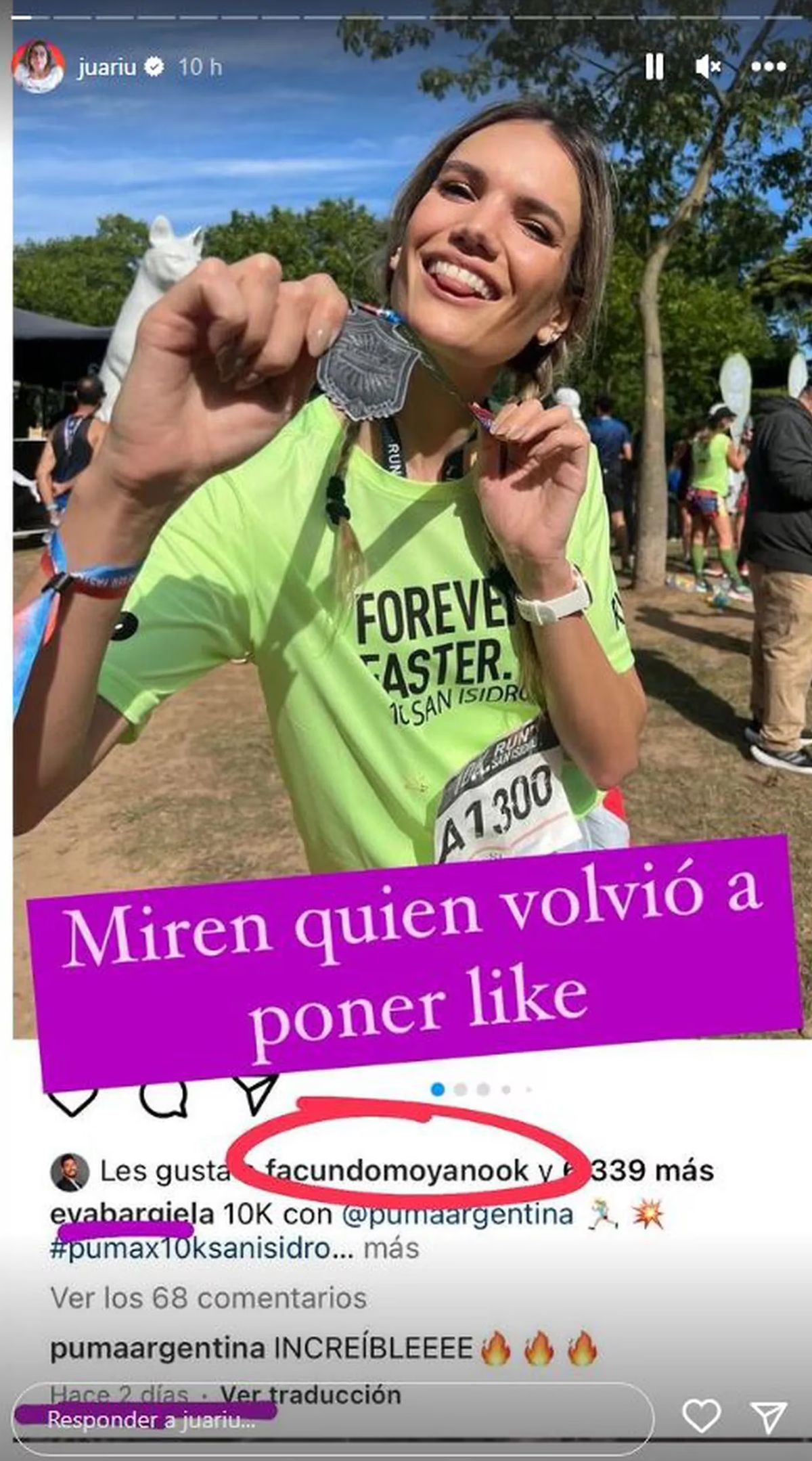
Task: Like this story with the heart
Action: coord(700,1416)
